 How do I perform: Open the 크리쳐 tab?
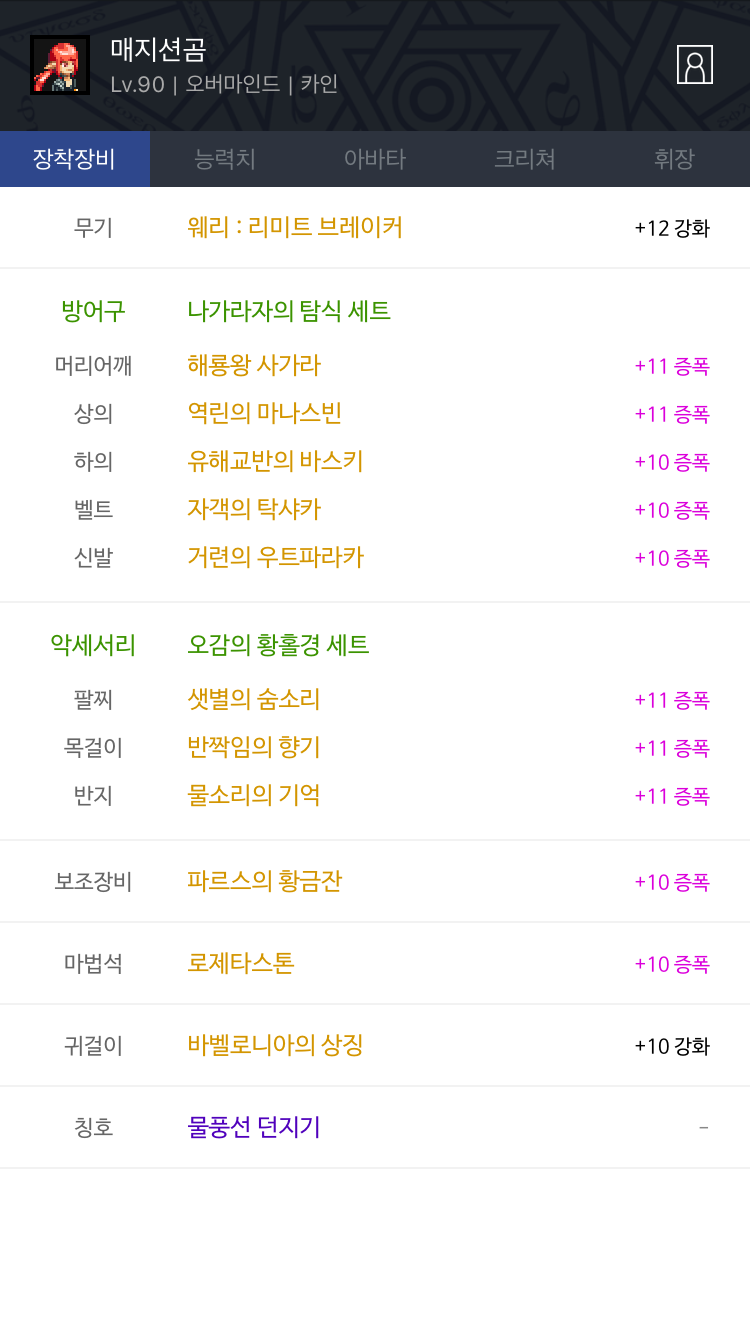(525, 159)
